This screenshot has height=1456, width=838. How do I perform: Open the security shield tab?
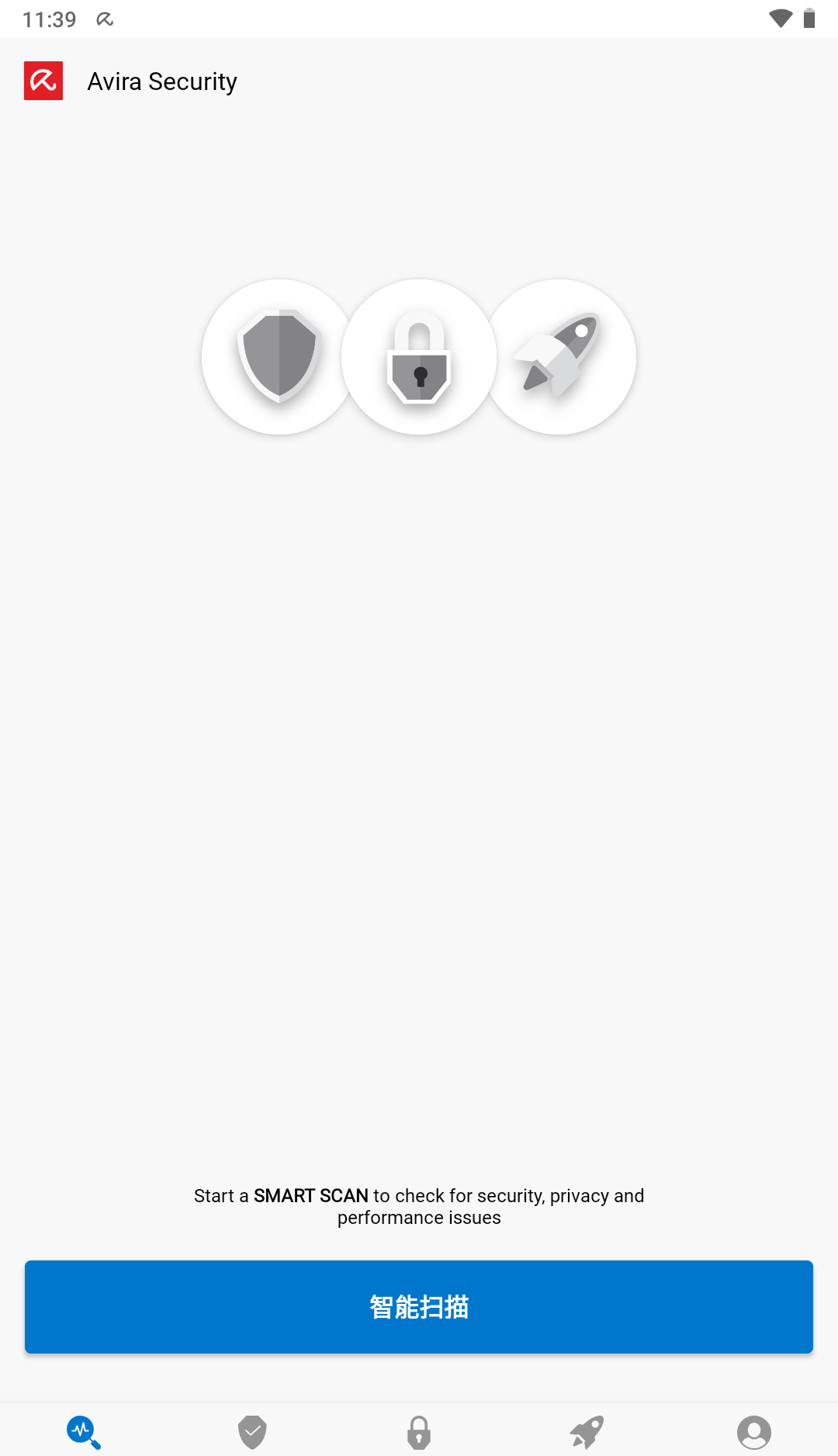(252, 1432)
